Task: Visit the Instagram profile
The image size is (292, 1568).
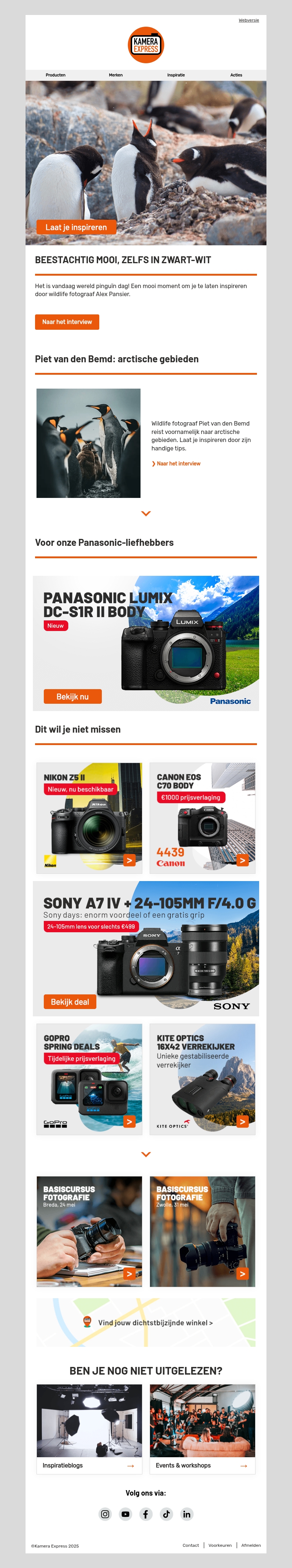Action: point(105,1514)
